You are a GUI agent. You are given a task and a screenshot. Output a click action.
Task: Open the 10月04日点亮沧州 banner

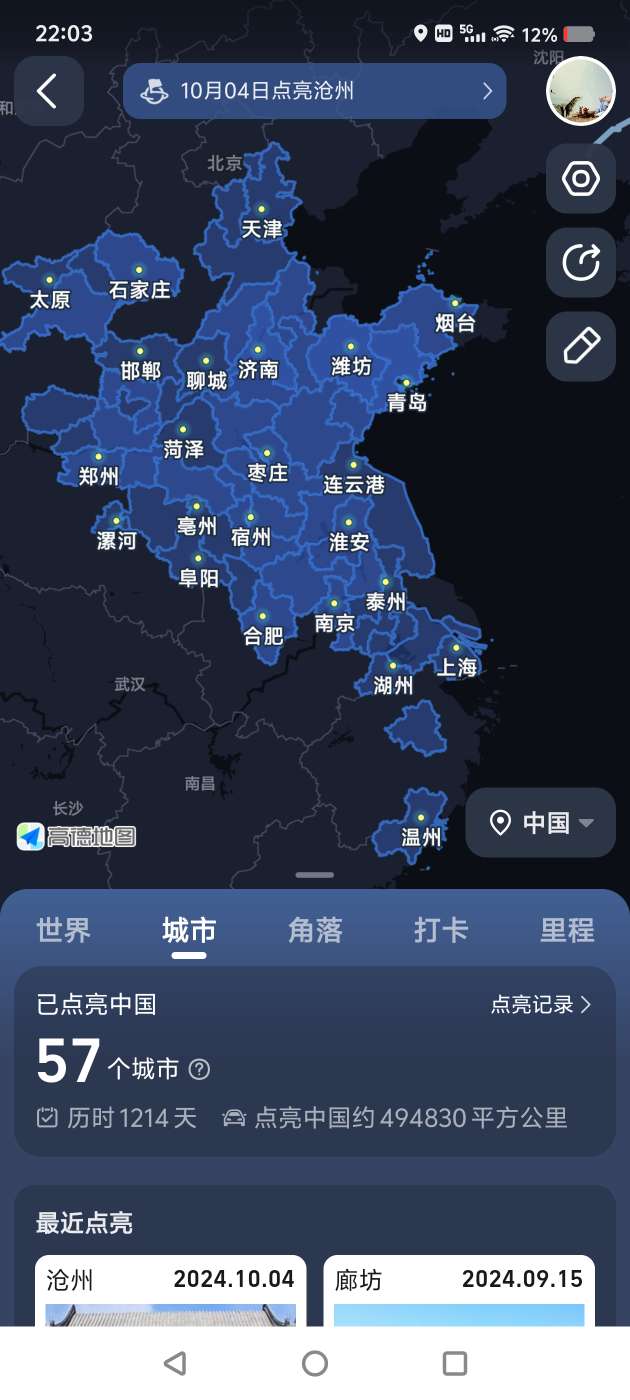coord(315,91)
